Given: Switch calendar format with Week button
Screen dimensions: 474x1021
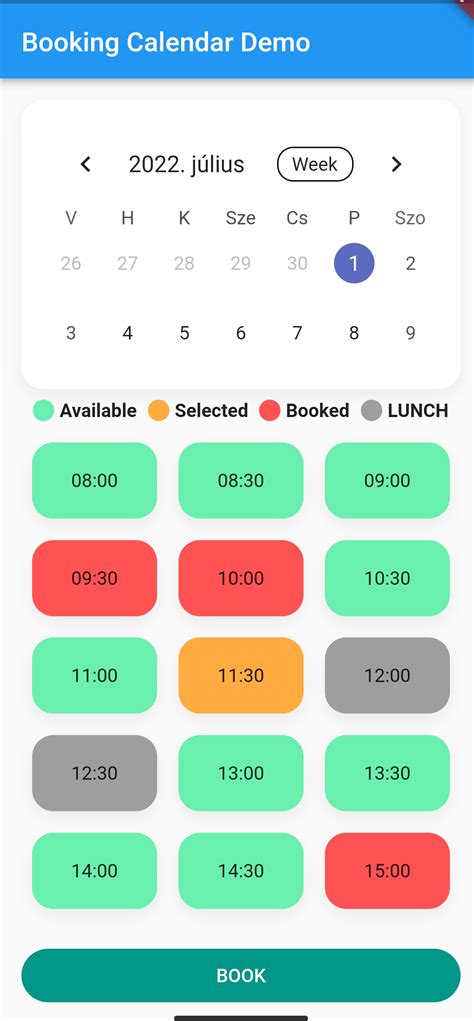Looking at the screenshot, I should coord(315,164).
